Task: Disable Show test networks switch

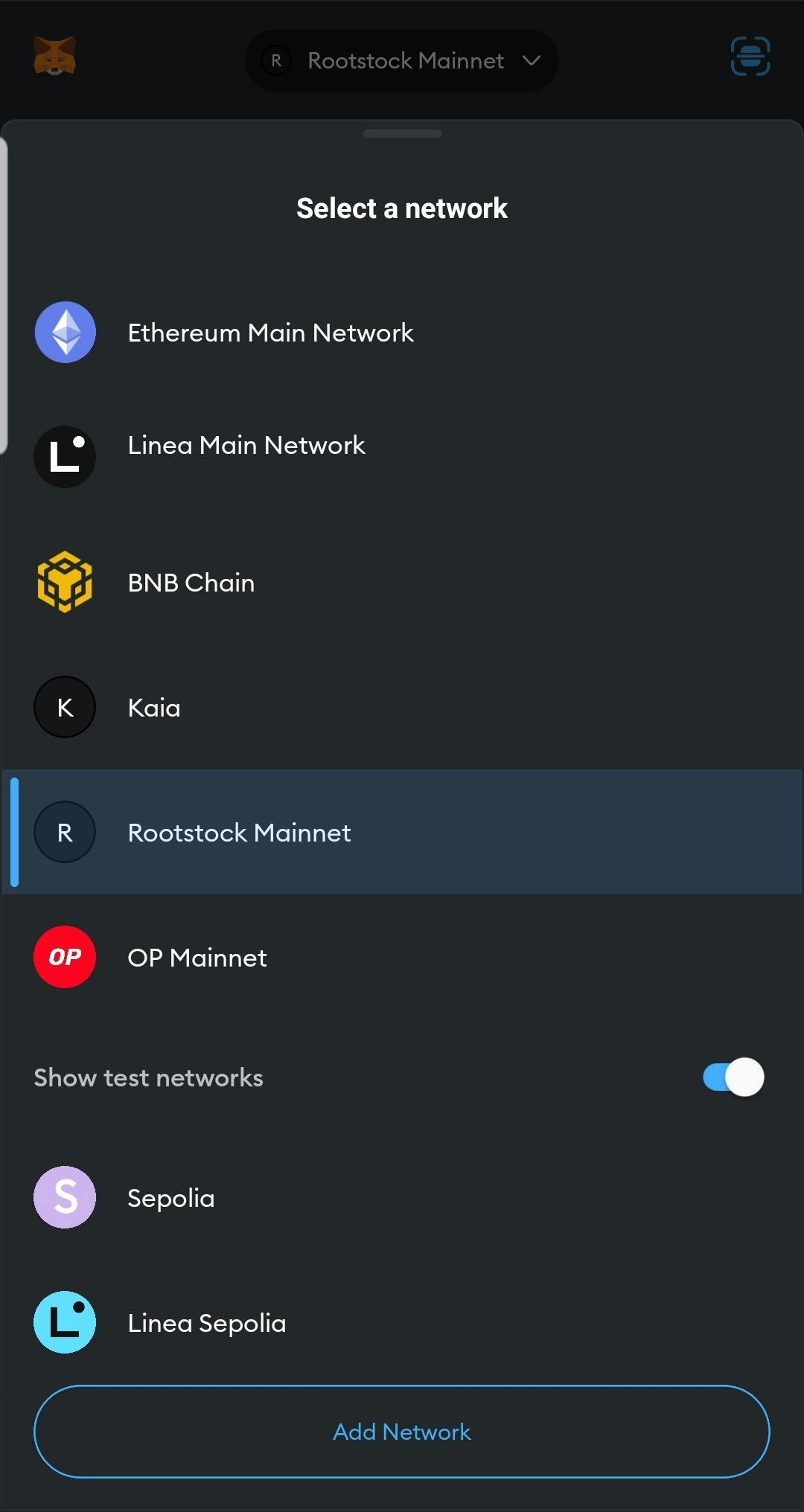Action: tap(733, 1077)
